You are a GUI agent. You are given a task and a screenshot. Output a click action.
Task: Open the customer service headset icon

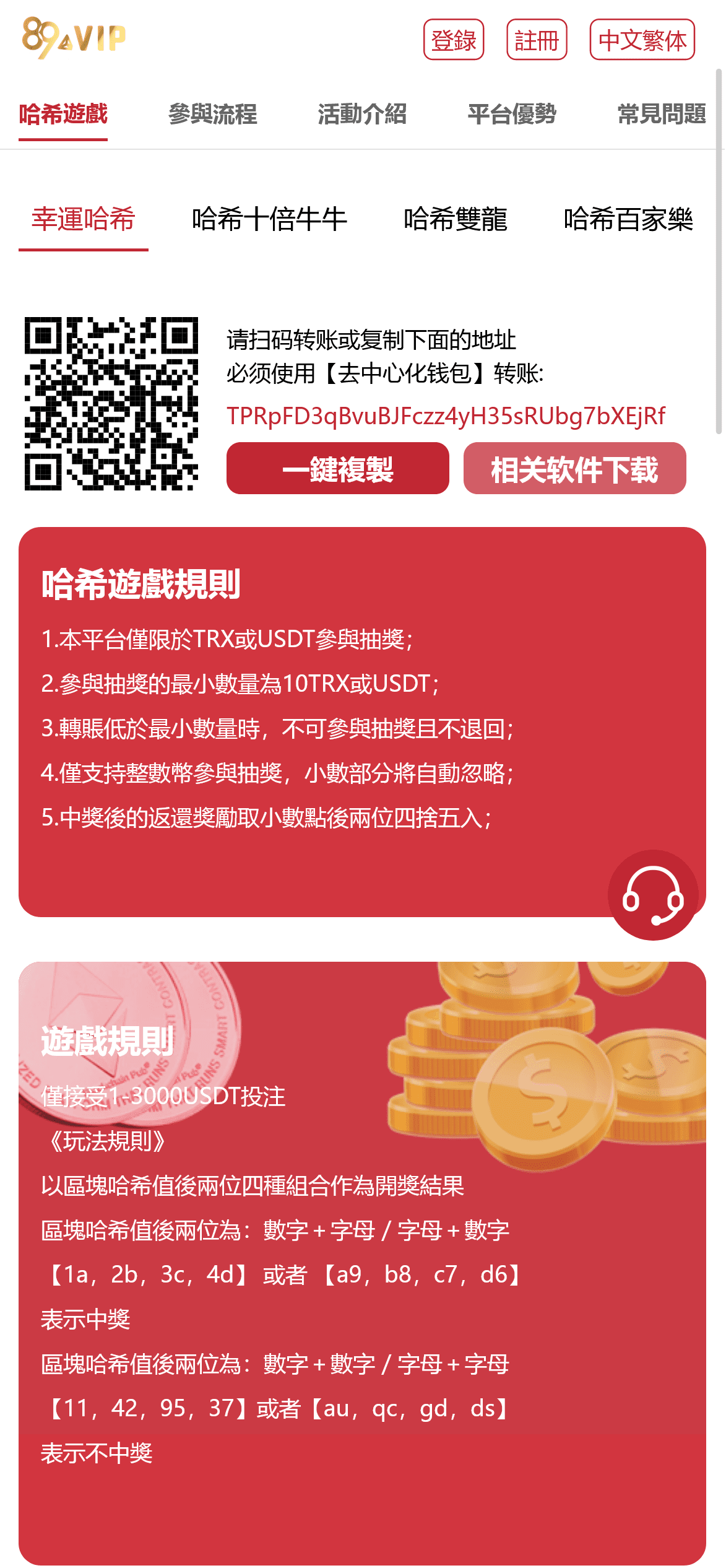653,895
